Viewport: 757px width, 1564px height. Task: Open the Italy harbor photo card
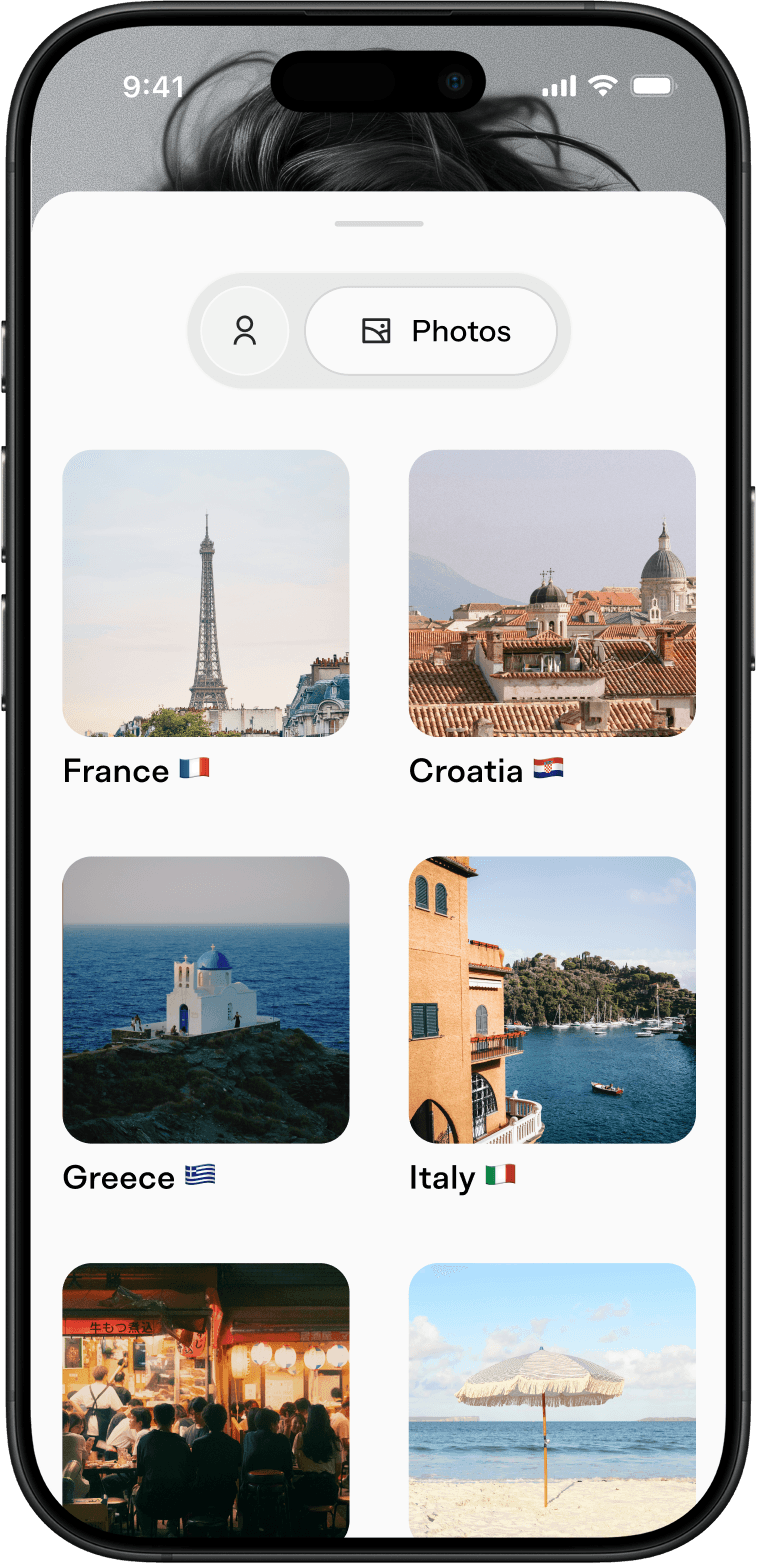(x=551, y=1000)
